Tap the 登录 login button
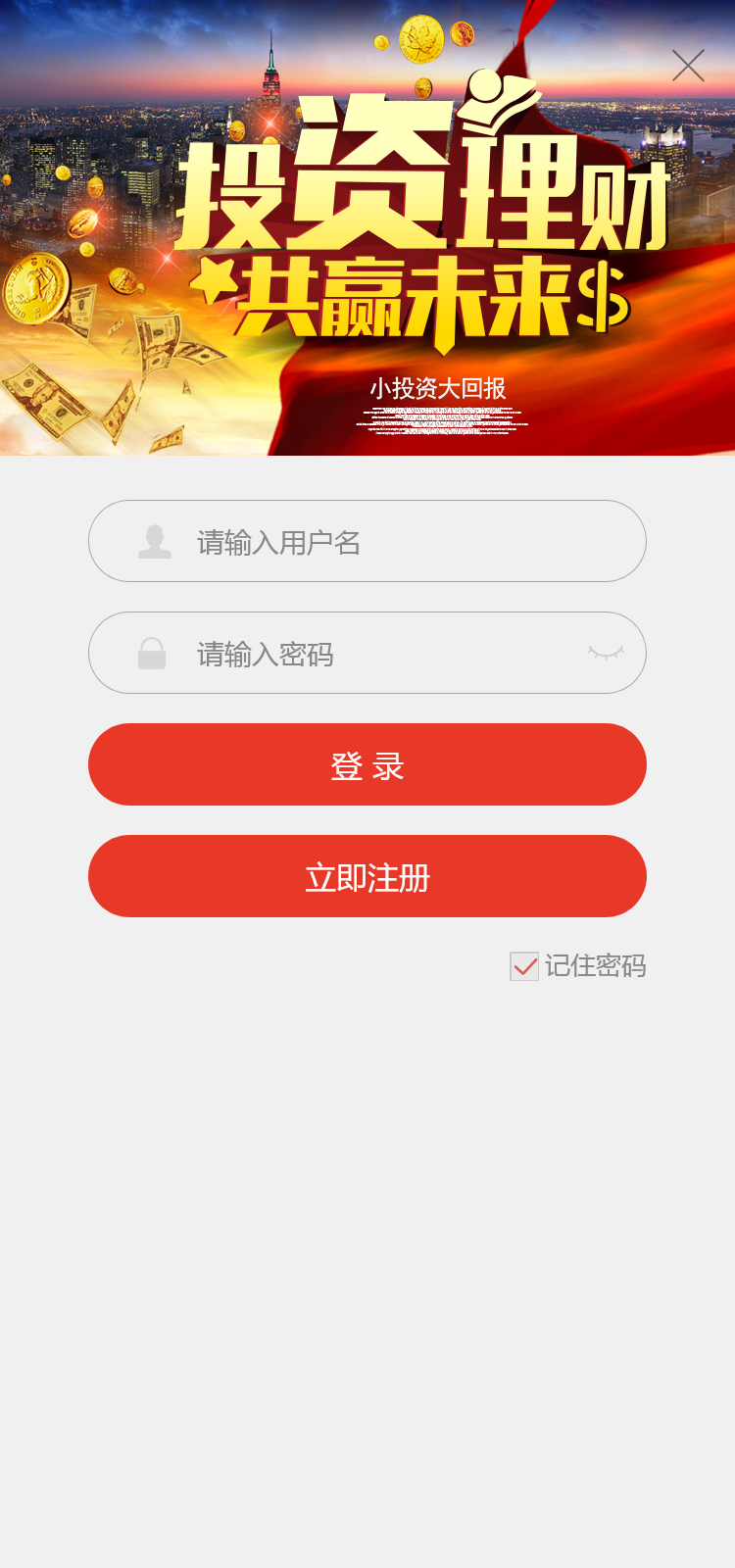Image resolution: width=735 pixels, height=1568 pixels. point(367,765)
